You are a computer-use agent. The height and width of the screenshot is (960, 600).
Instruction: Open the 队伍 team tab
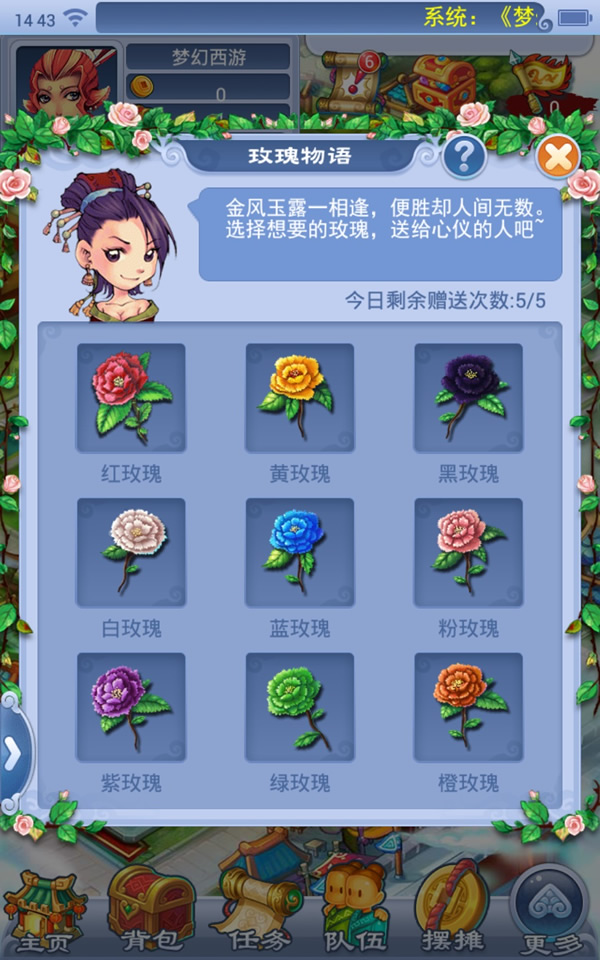click(x=352, y=910)
